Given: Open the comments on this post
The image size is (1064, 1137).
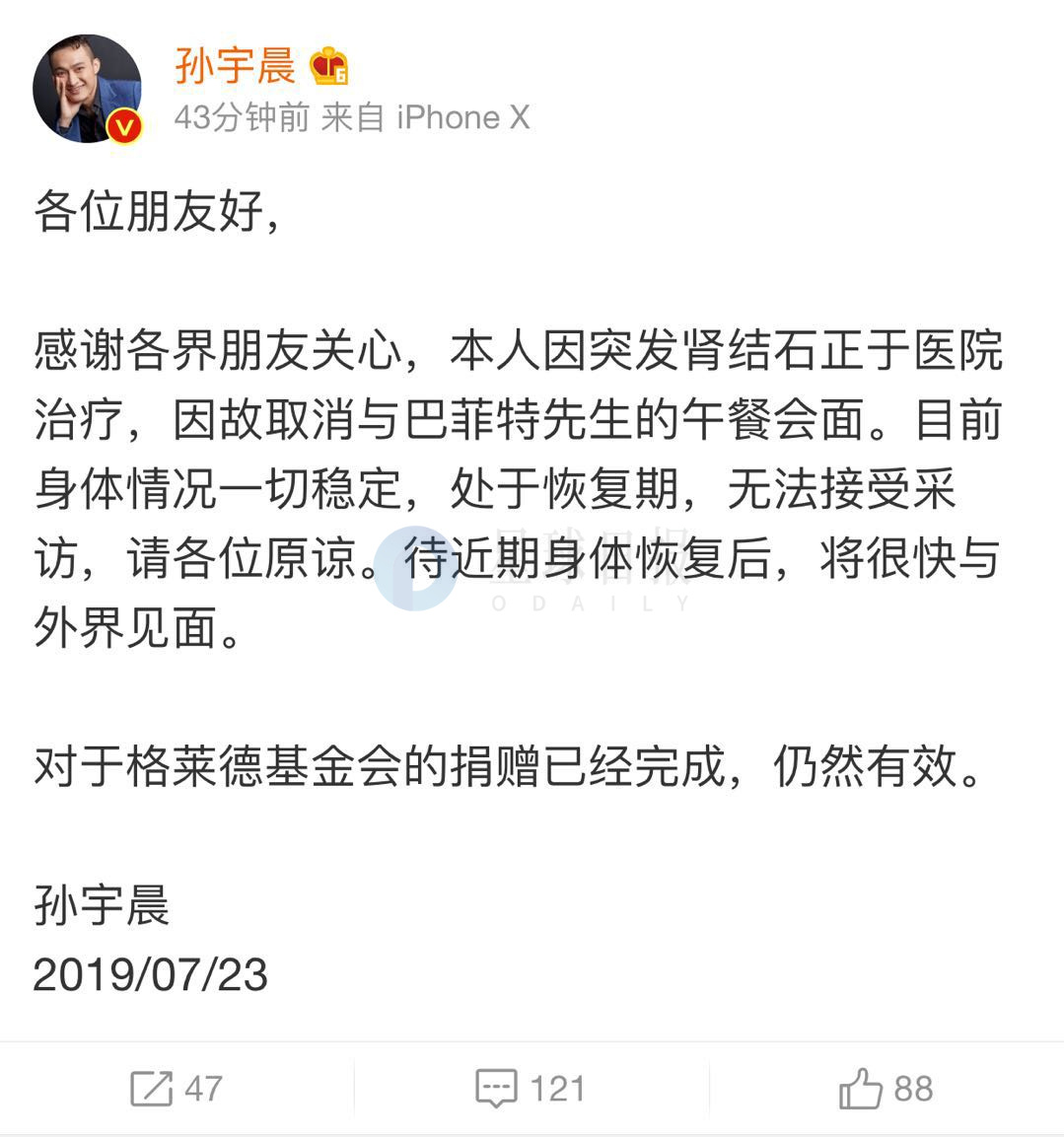Looking at the screenshot, I should pyautogui.click(x=531, y=1089).
